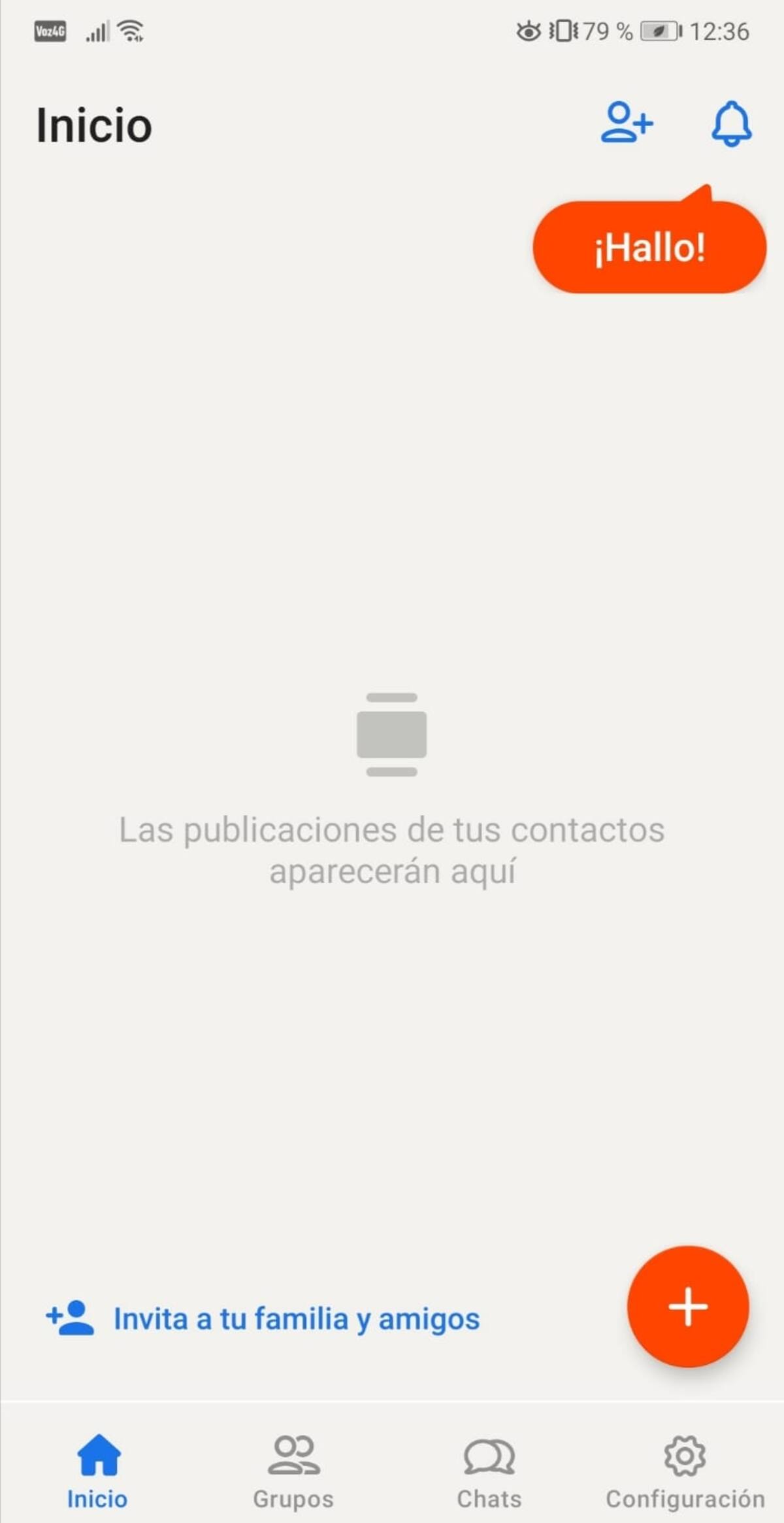This screenshot has height=1523, width=784.
Task: Select the Configuración tab
Action: 685,1469
